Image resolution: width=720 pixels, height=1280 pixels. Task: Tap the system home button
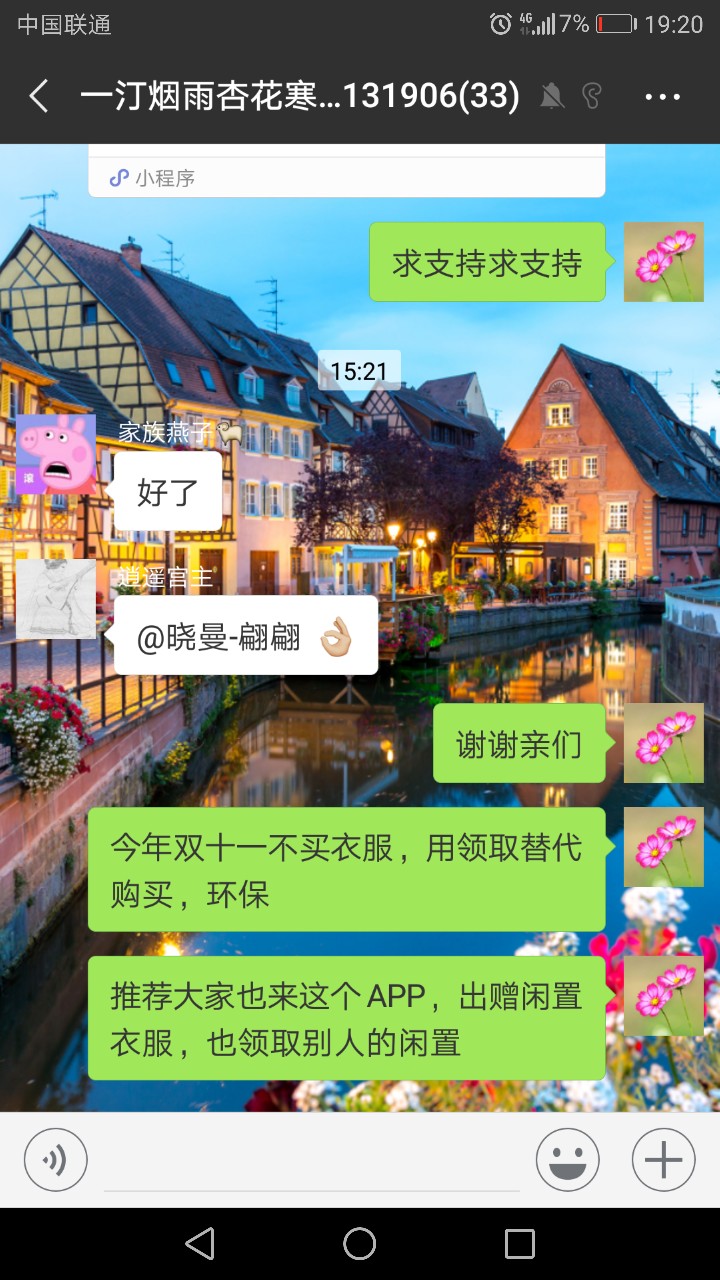coord(360,1244)
